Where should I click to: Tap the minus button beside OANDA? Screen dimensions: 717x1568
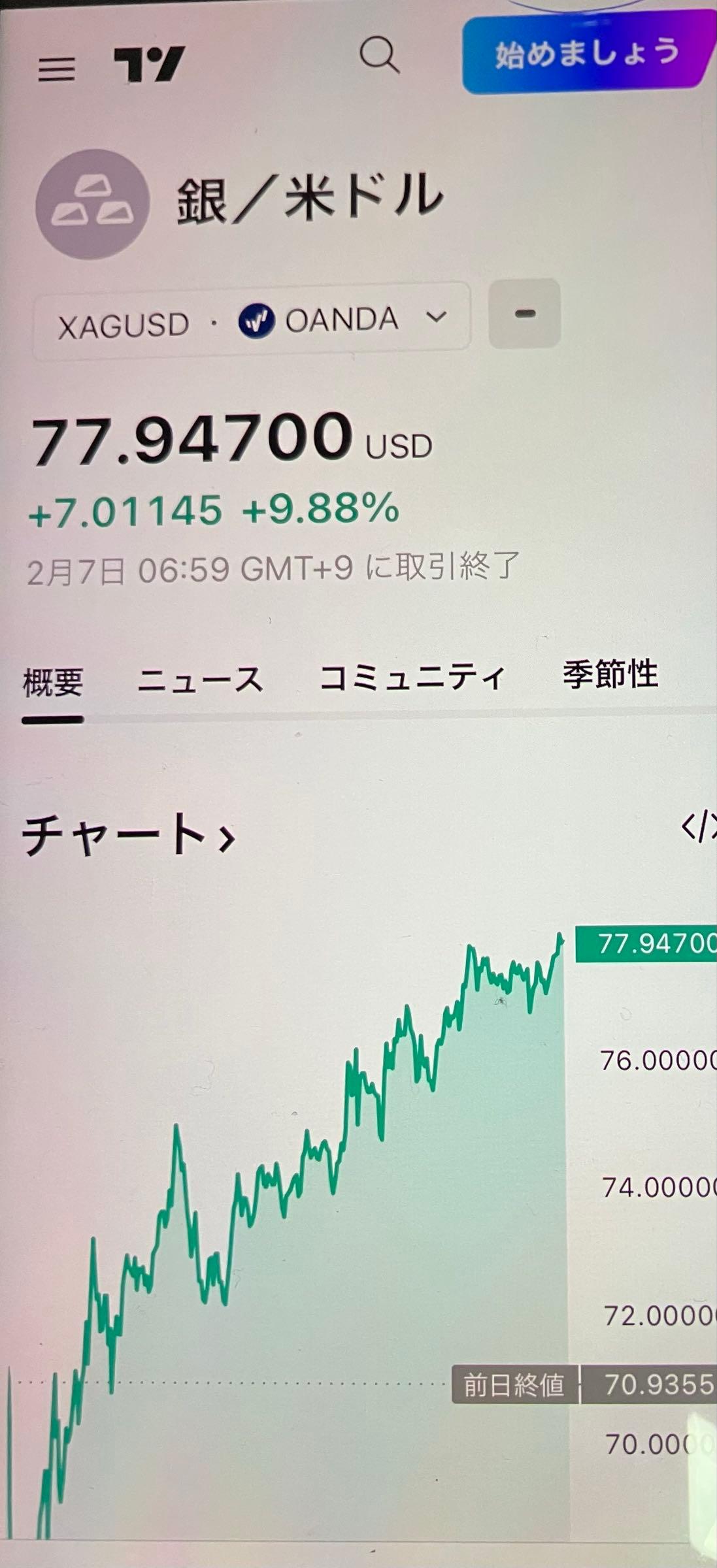[525, 314]
